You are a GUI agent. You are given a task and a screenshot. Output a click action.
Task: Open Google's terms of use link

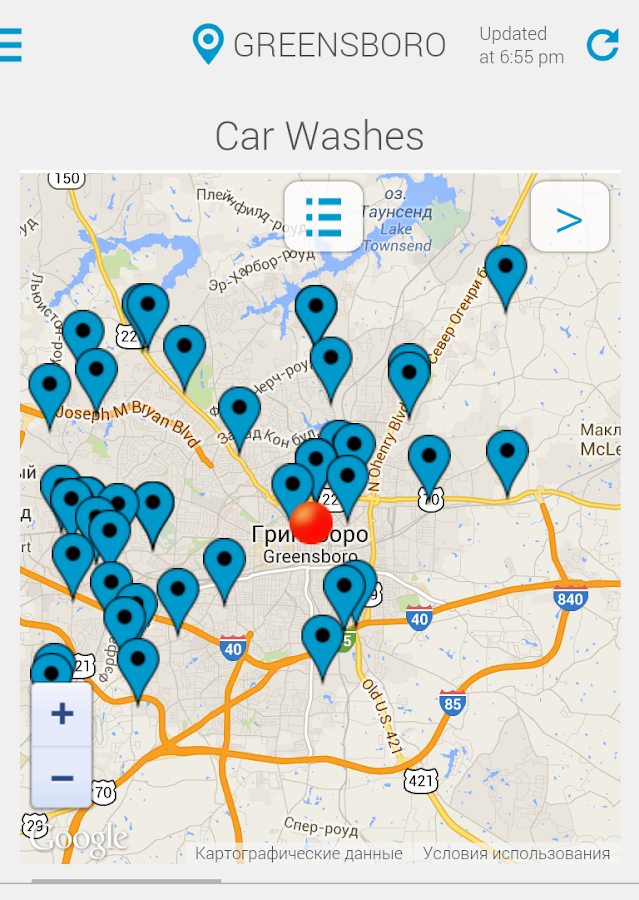(x=516, y=853)
